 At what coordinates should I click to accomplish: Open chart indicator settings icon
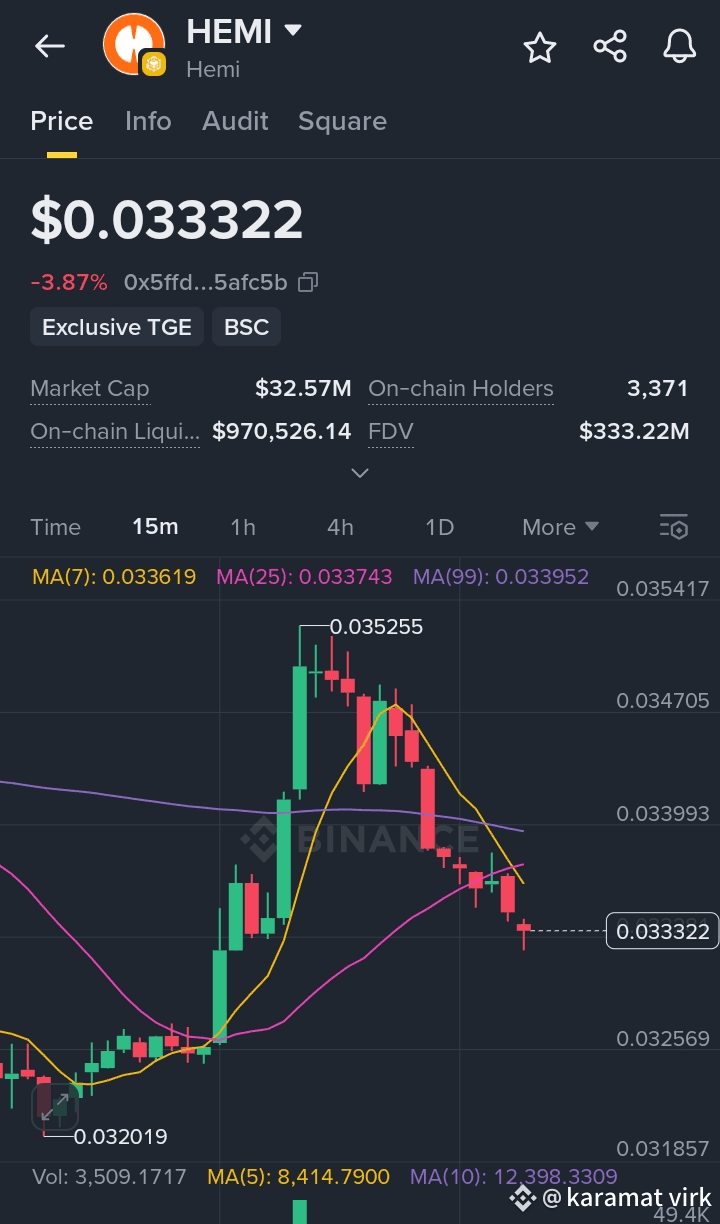tap(674, 527)
